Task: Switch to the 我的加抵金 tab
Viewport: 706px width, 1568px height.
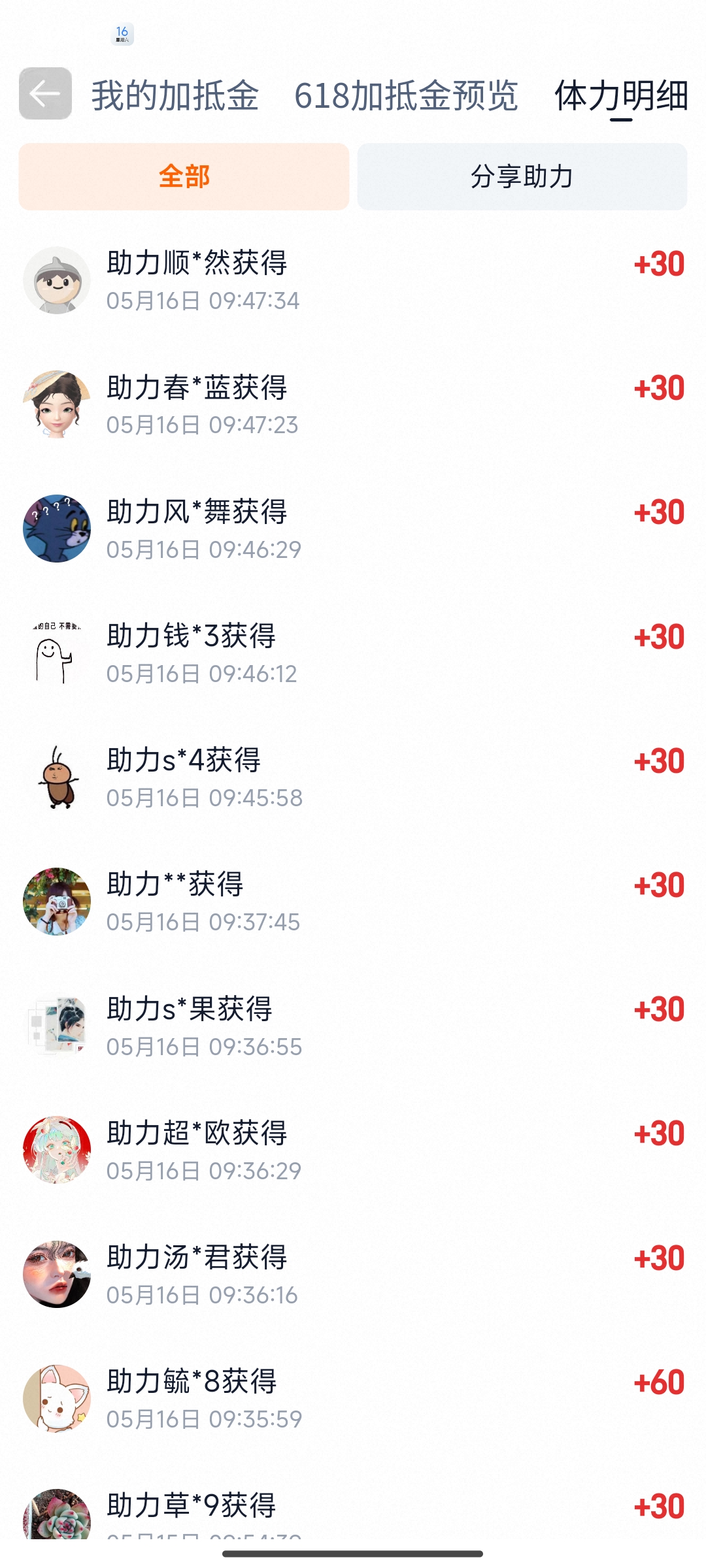Action: pos(175,95)
